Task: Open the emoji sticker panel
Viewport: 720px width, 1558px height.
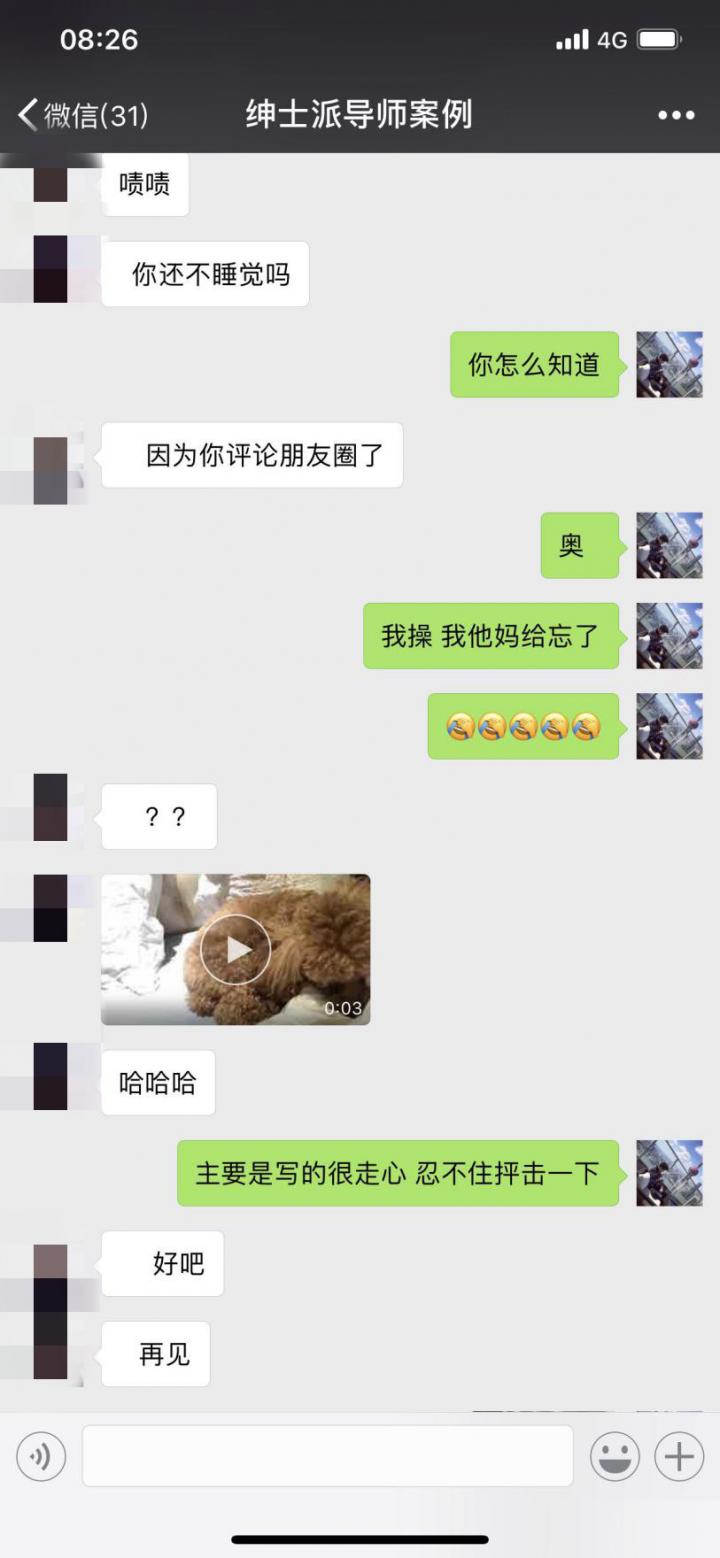Action: 614,1456
